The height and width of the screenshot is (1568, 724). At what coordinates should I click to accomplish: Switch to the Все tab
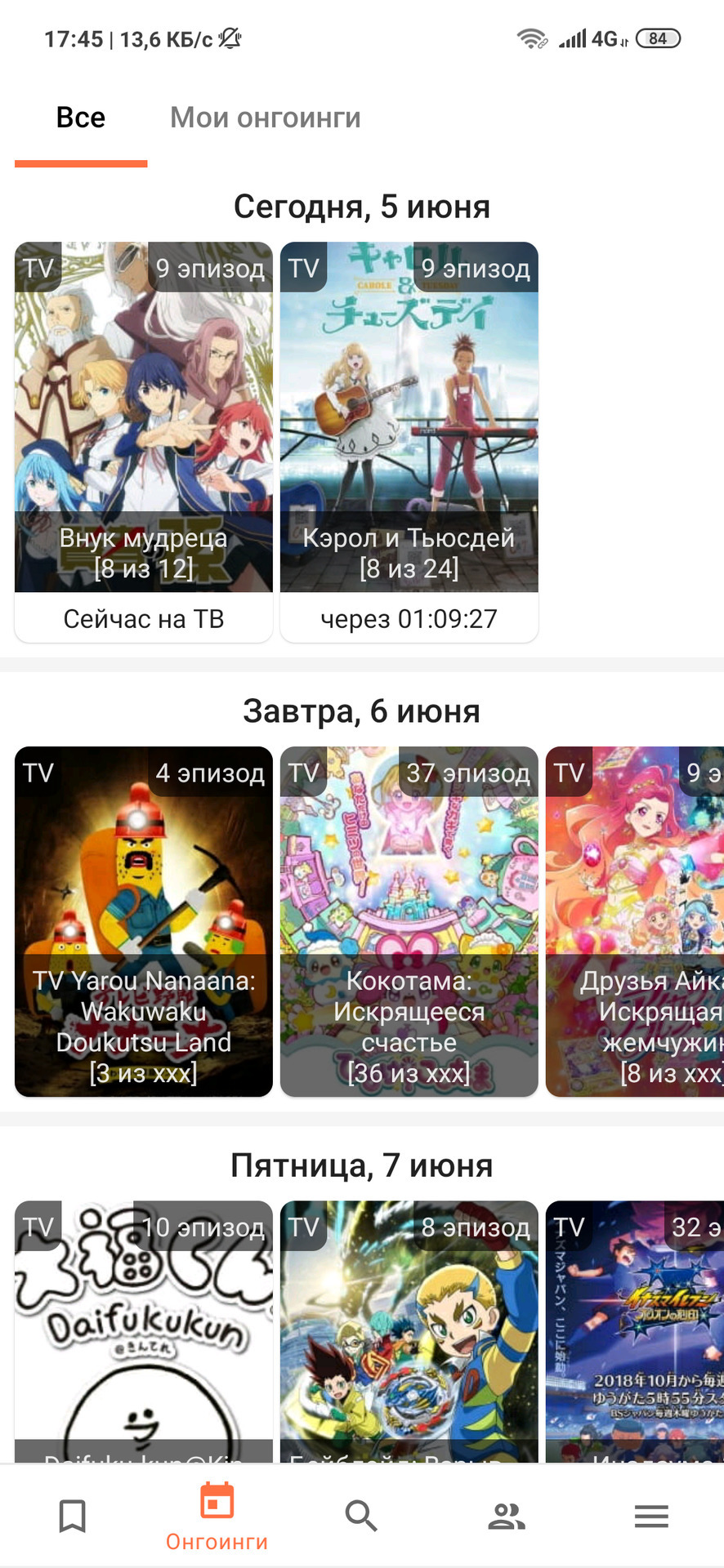click(x=81, y=118)
